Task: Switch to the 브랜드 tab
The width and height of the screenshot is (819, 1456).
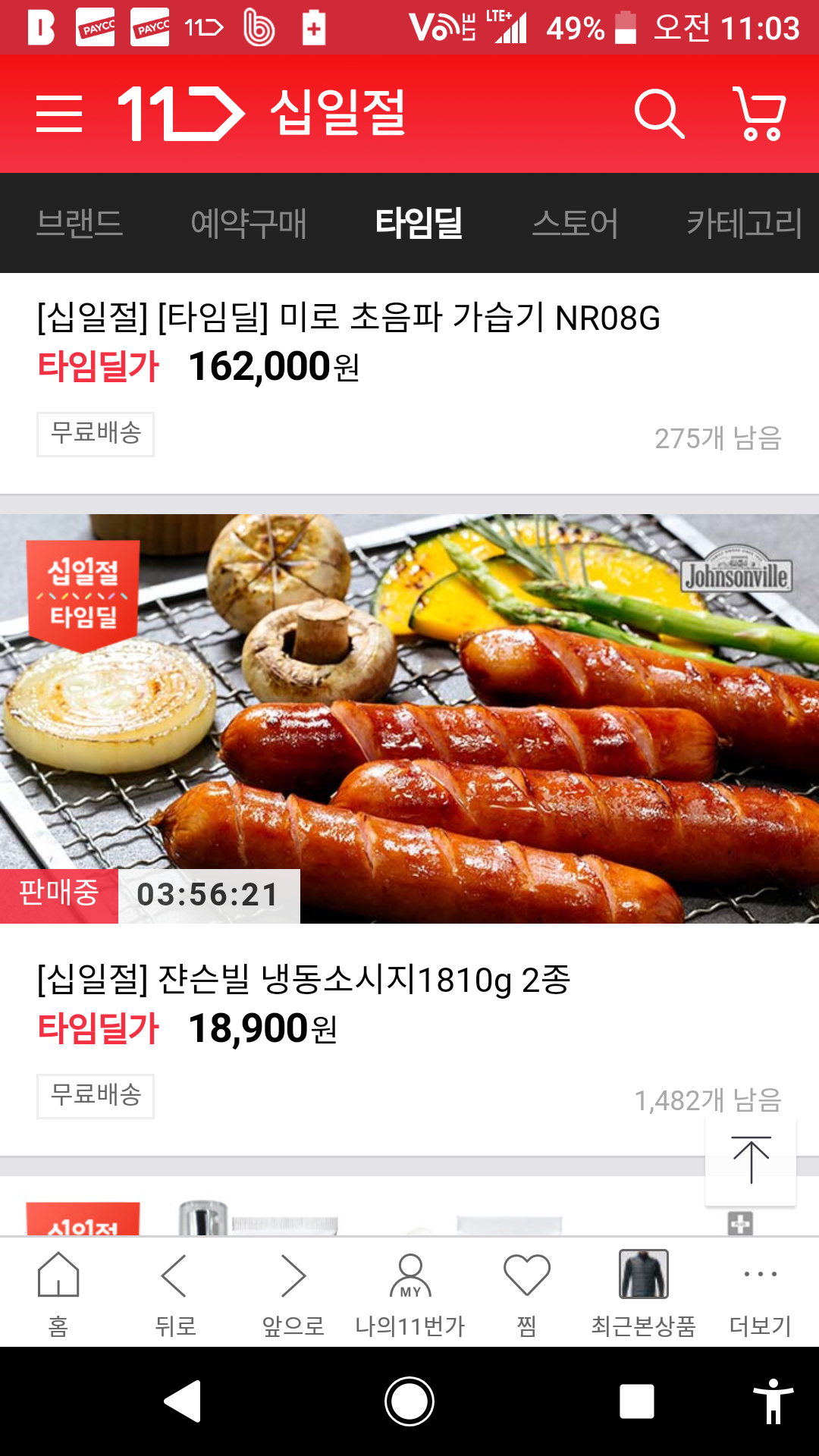Action: (x=80, y=223)
